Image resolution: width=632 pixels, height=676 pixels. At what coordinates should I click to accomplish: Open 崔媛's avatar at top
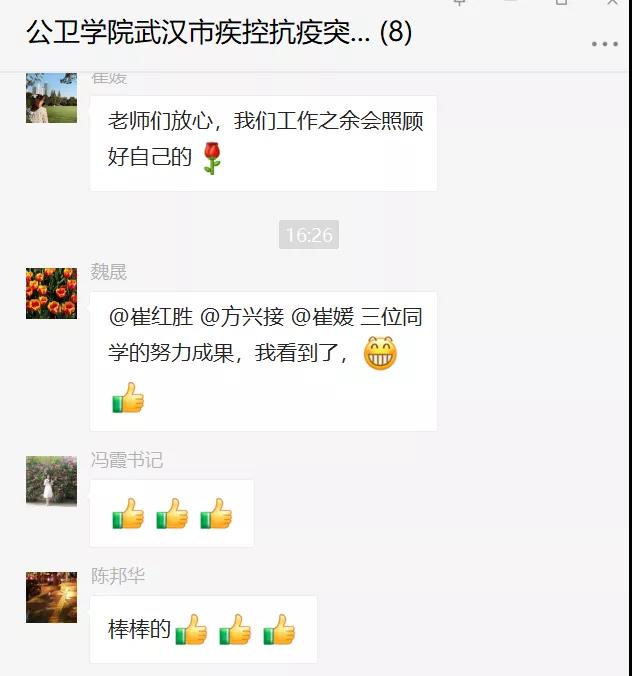click(x=51, y=98)
